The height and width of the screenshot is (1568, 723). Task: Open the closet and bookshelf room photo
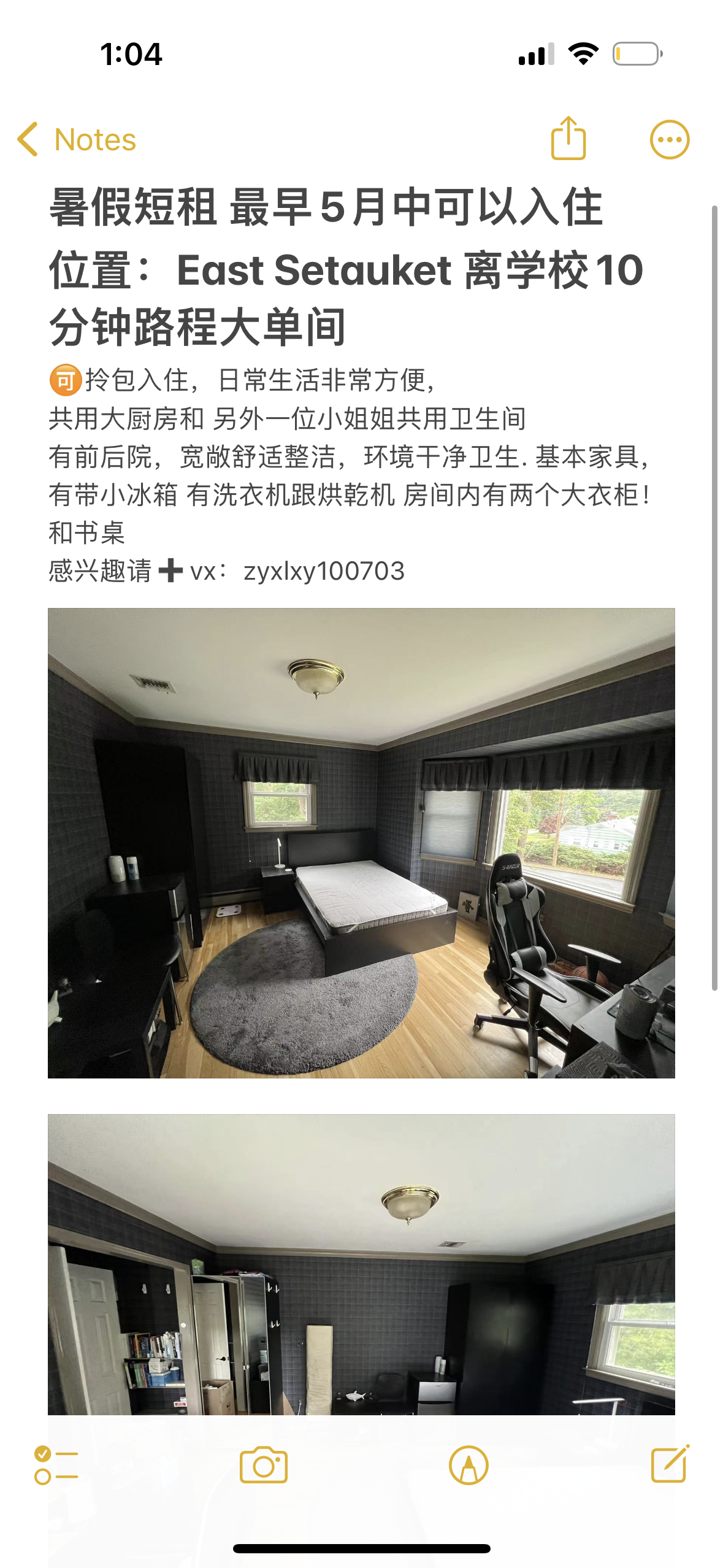coord(361,1264)
